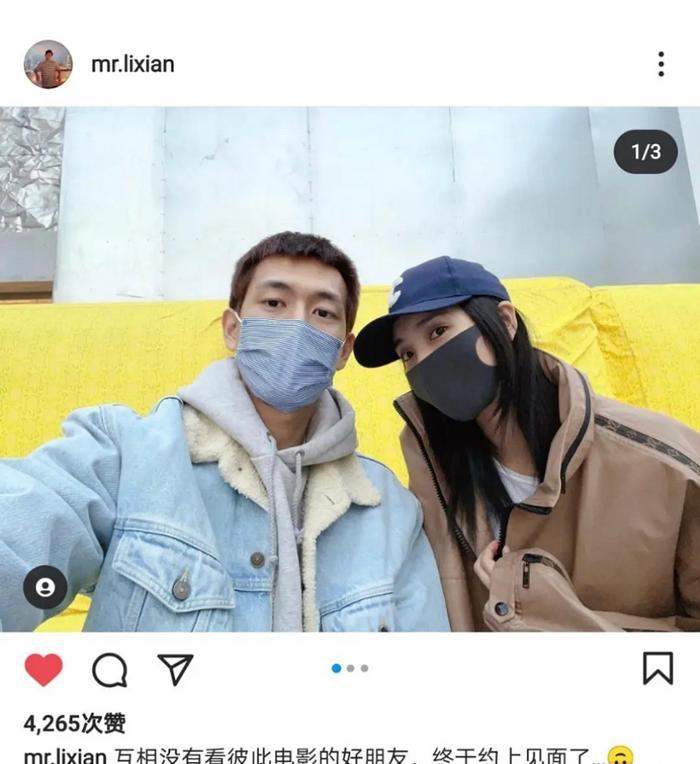Open the mr.lixian username link
The width and height of the screenshot is (700, 764).
click(132, 64)
